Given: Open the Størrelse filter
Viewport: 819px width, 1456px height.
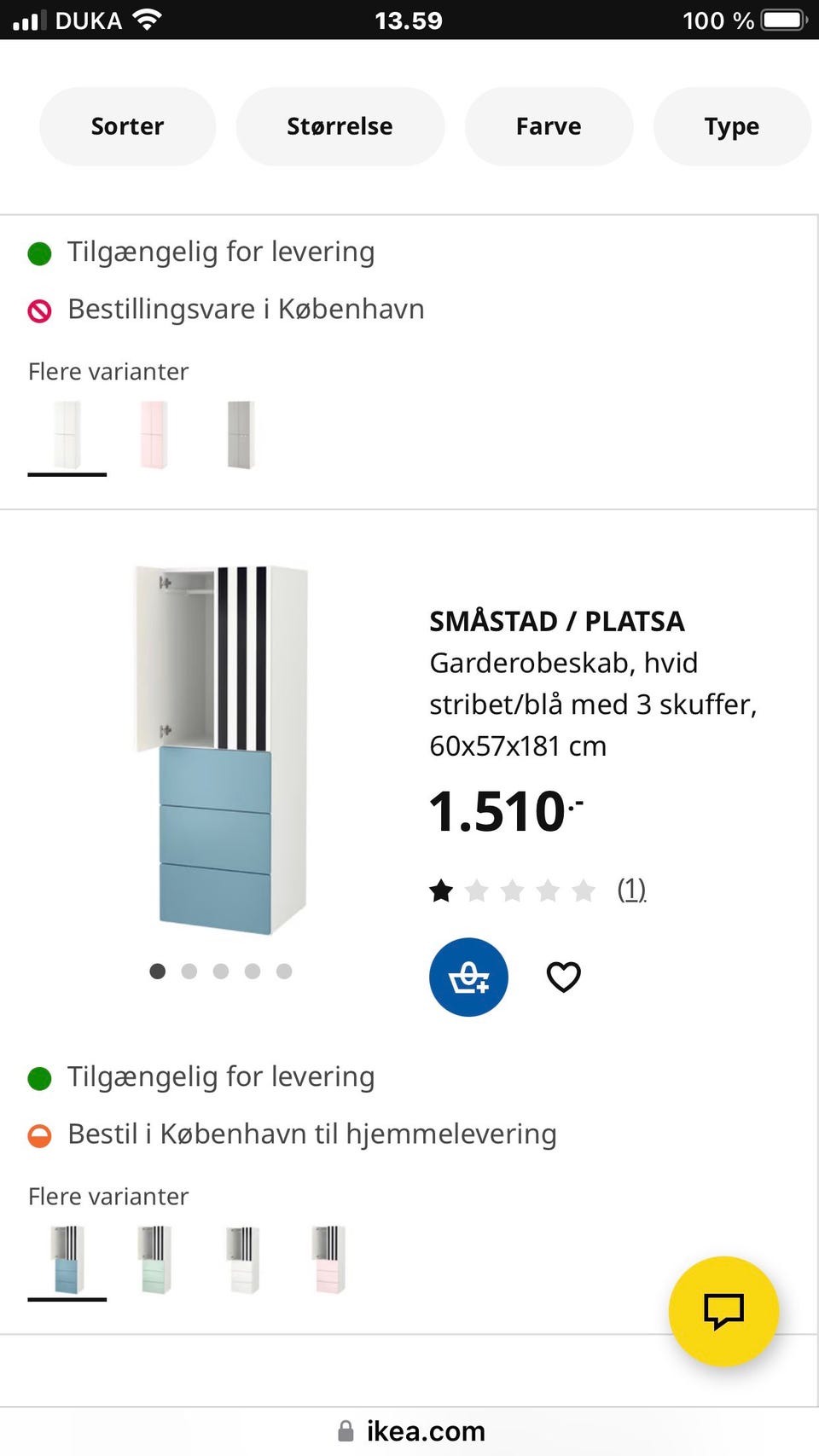Looking at the screenshot, I should (340, 125).
